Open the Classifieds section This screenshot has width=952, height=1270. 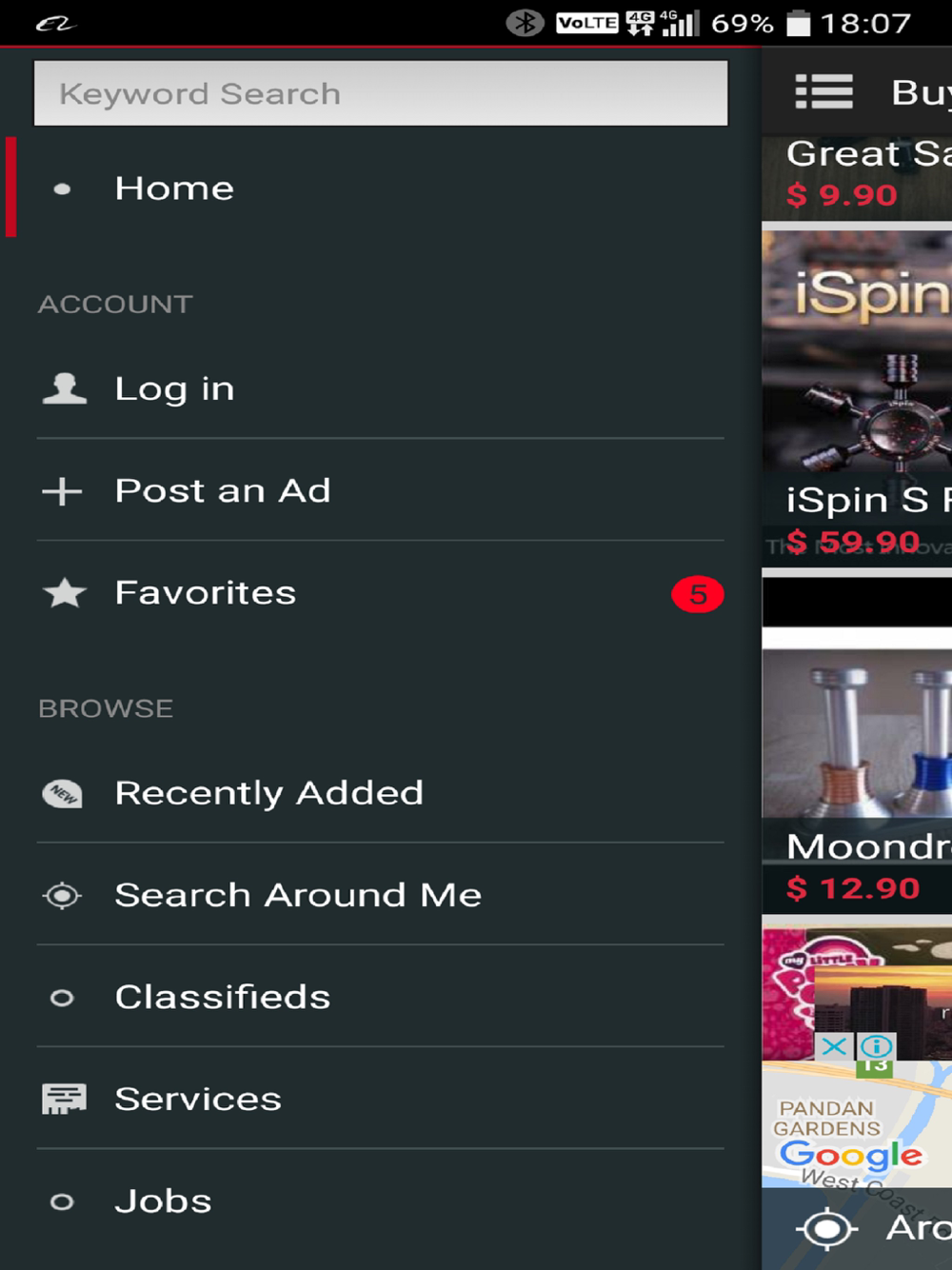(x=381, y=997)
